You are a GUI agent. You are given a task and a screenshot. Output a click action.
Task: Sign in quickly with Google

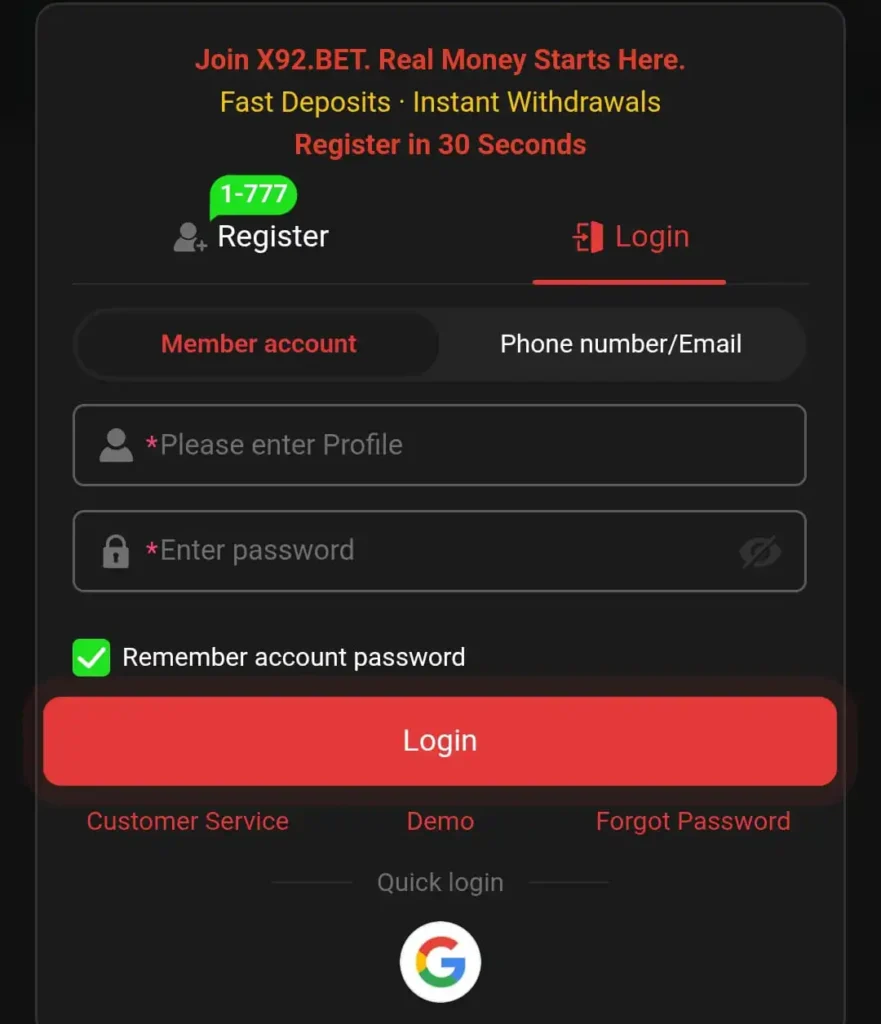tap(440, 963)
